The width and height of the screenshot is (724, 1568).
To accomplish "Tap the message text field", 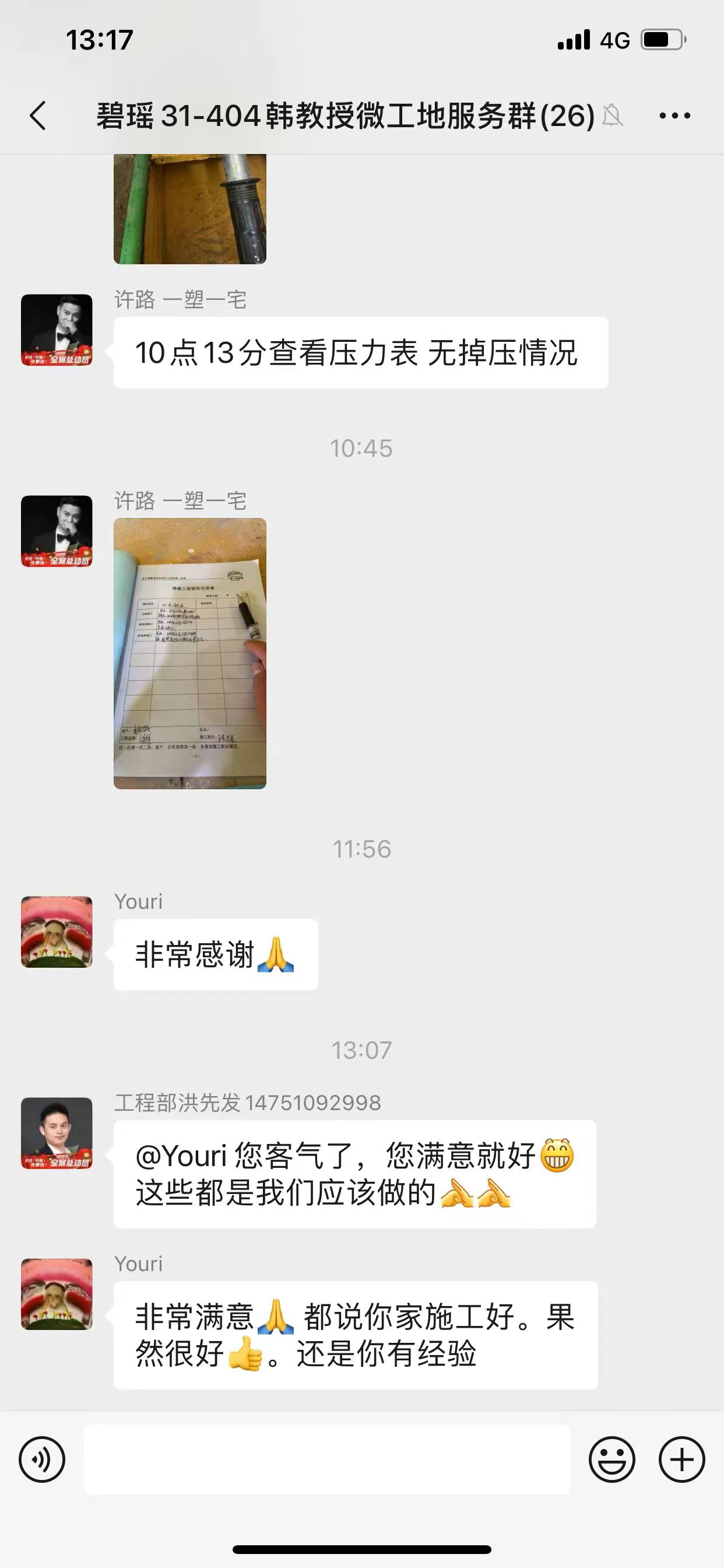I will click(x=326, y=1459).
